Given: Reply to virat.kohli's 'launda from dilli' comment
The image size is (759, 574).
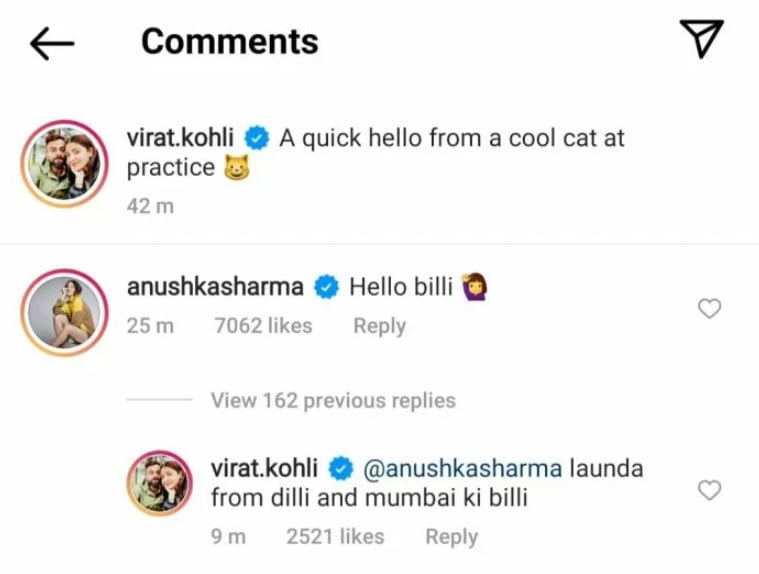Looking at the screenshot, I should coord(451,537).
